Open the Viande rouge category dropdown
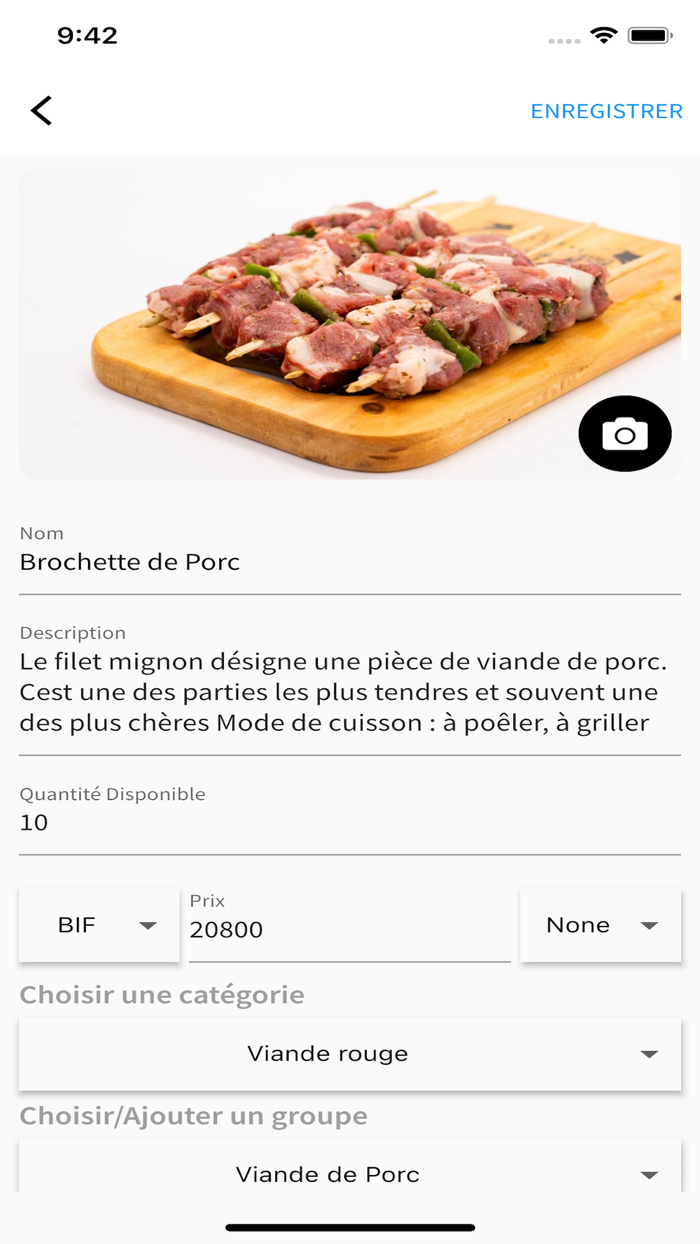Image resolution: width=700 pixels, height=1244 pixels. pos(349,1054)
